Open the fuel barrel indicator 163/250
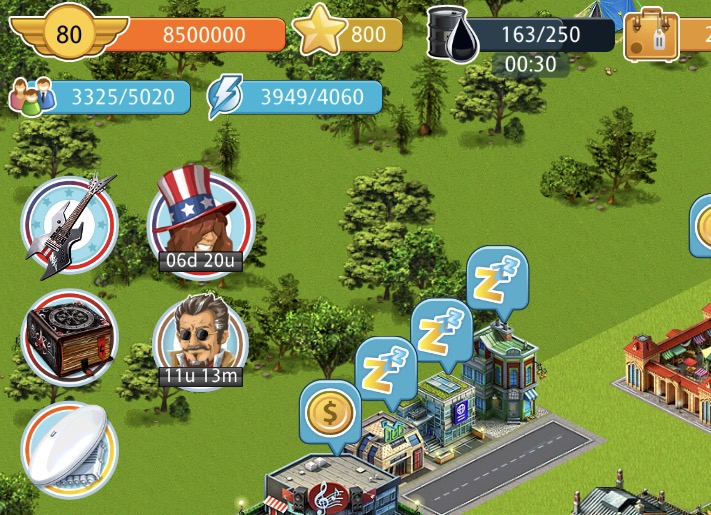The image size is (711, 515). click(x=520, y=34)
